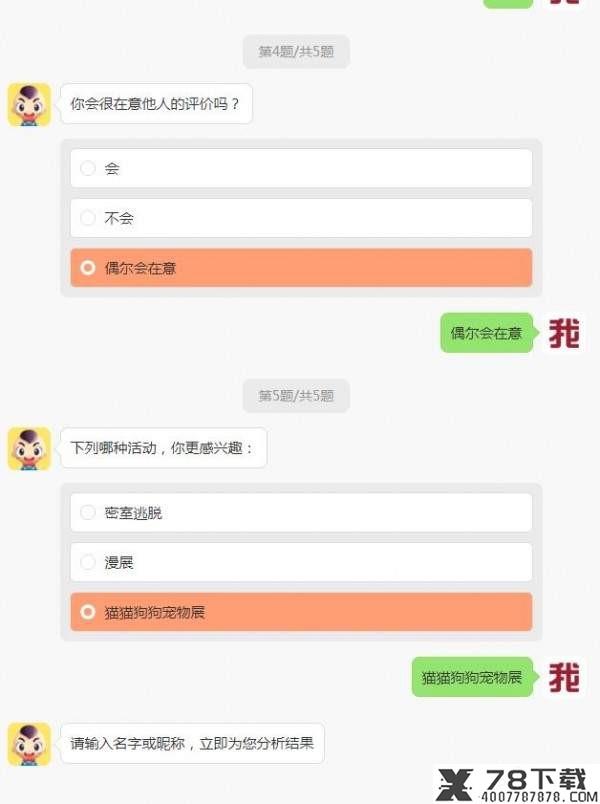Select the 会 option for question 4
Screen dimensions: 600x804
click(300, 168)
